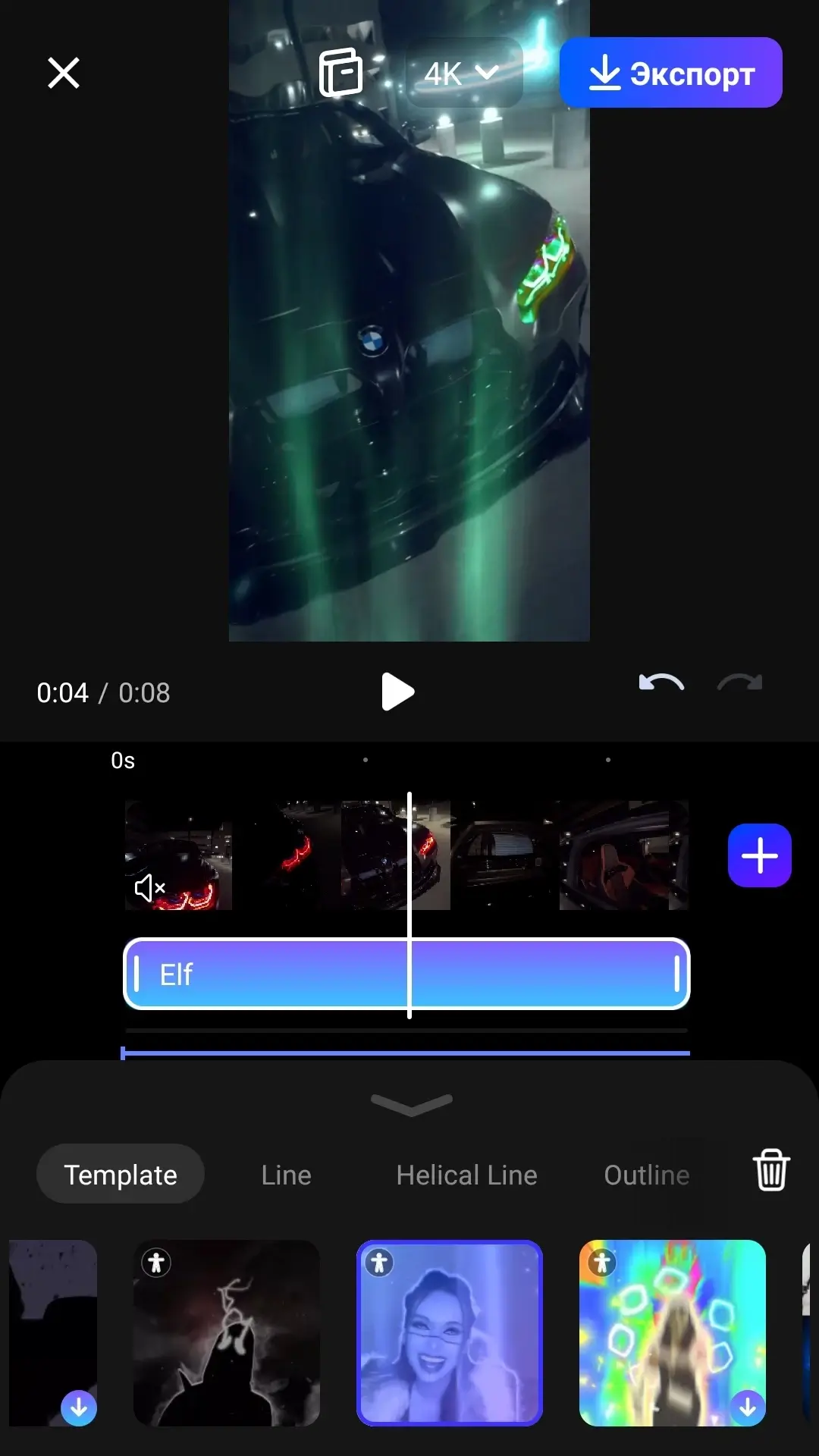Redo the last undone edit
819x1456 pixels.
[x=739, y=683]
